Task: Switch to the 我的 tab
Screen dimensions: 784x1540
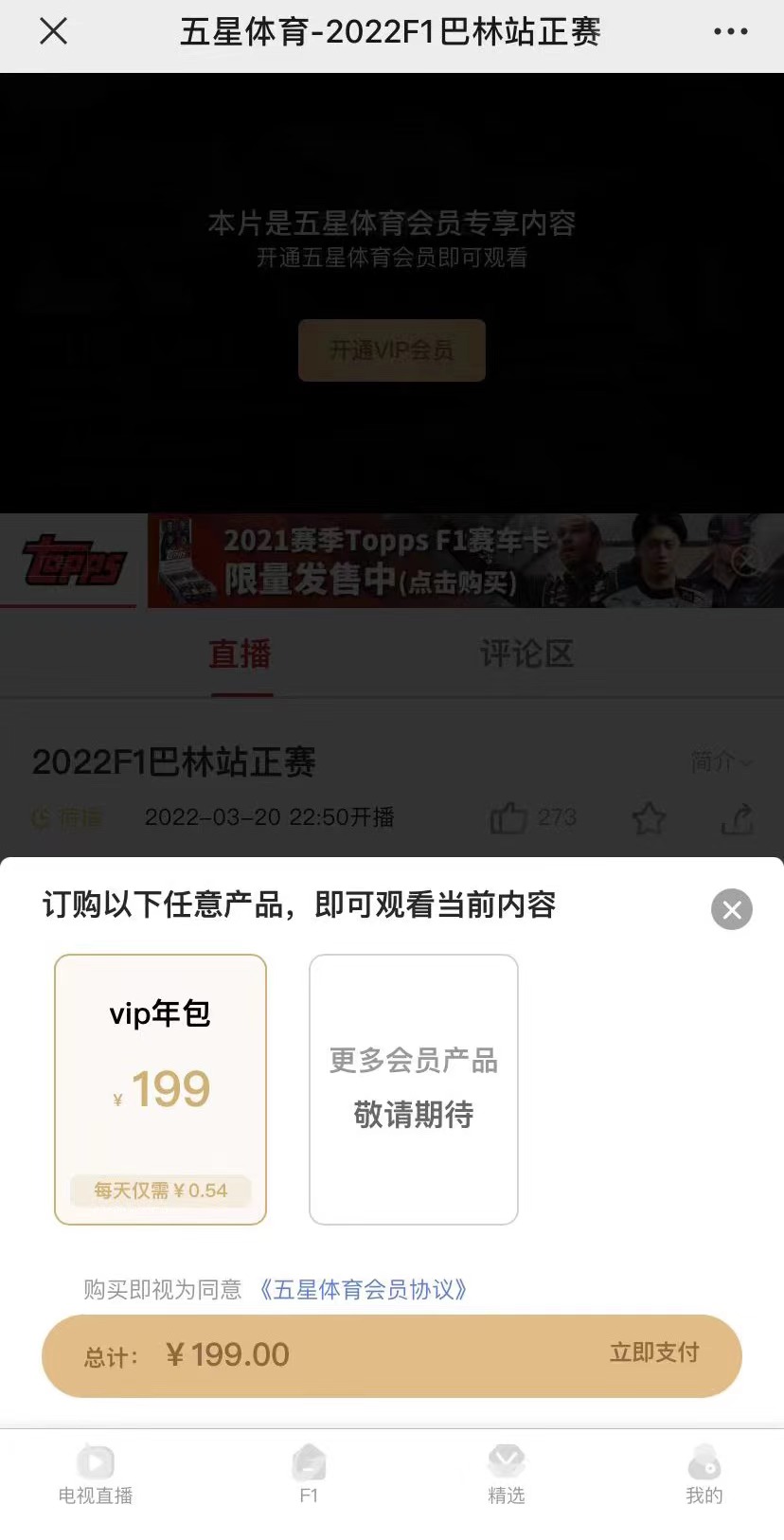Action: pos(704,1474)
